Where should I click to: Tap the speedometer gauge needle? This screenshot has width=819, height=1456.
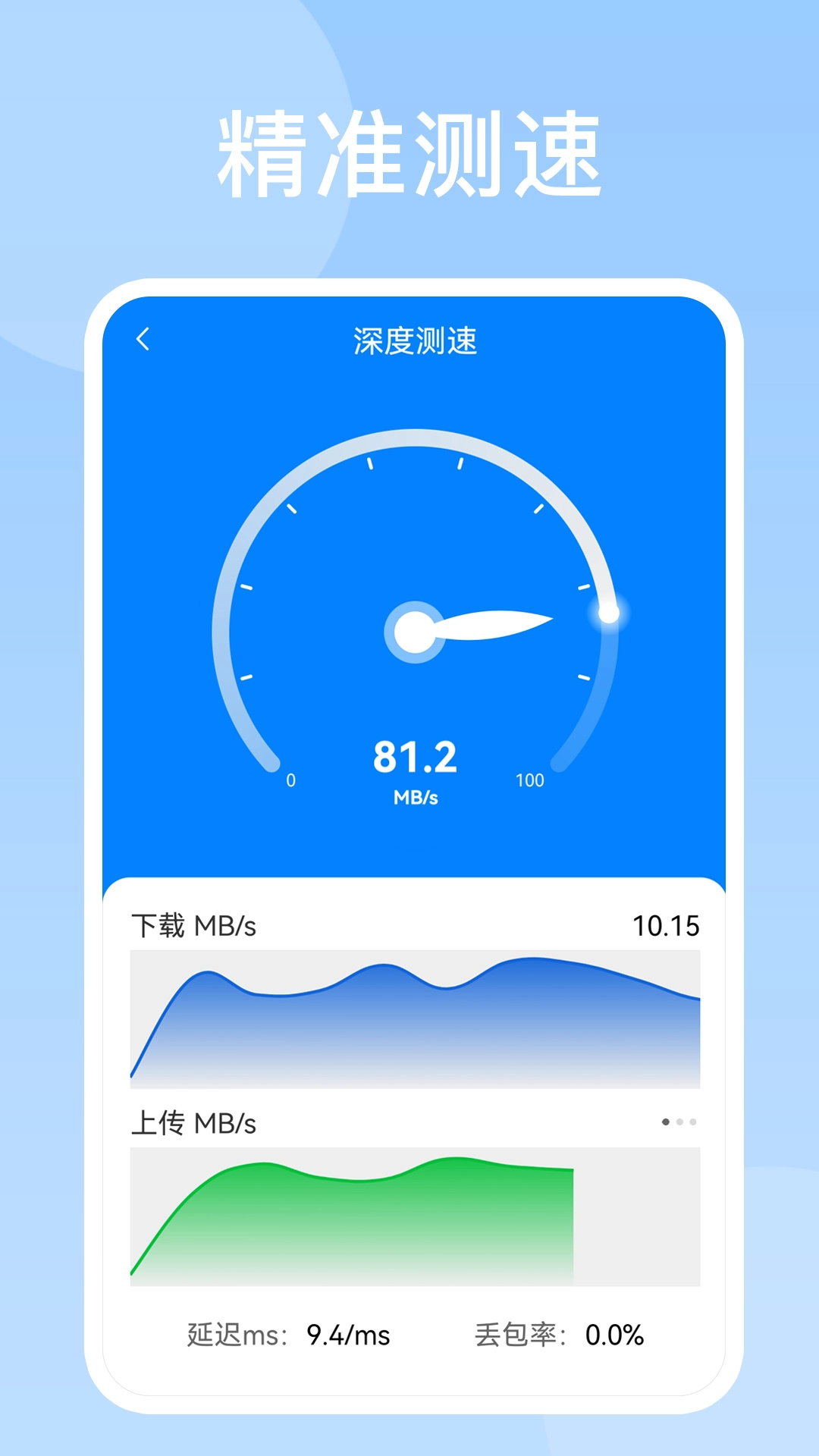(493, 626)
